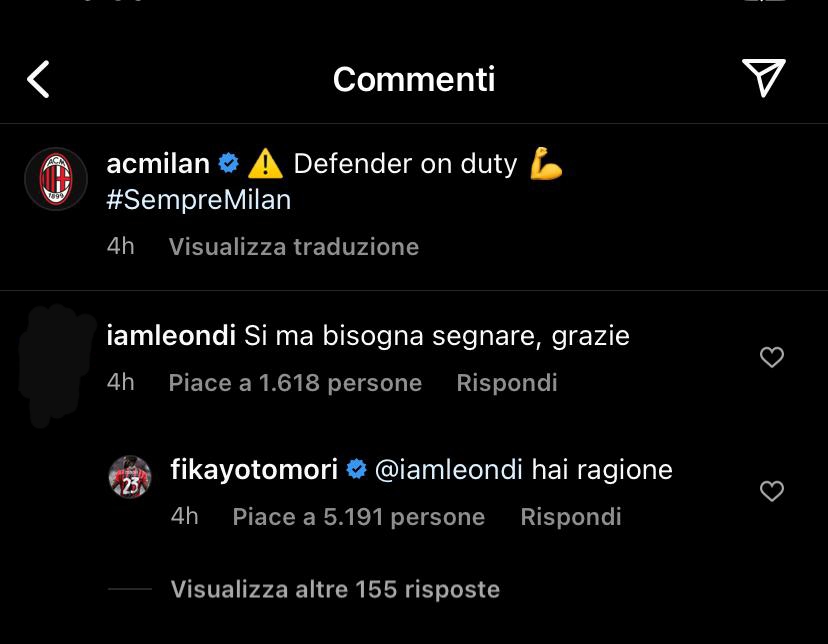Like iamleondi's comment
This screenshot has height=644, width=828.
tap(771, 357)
